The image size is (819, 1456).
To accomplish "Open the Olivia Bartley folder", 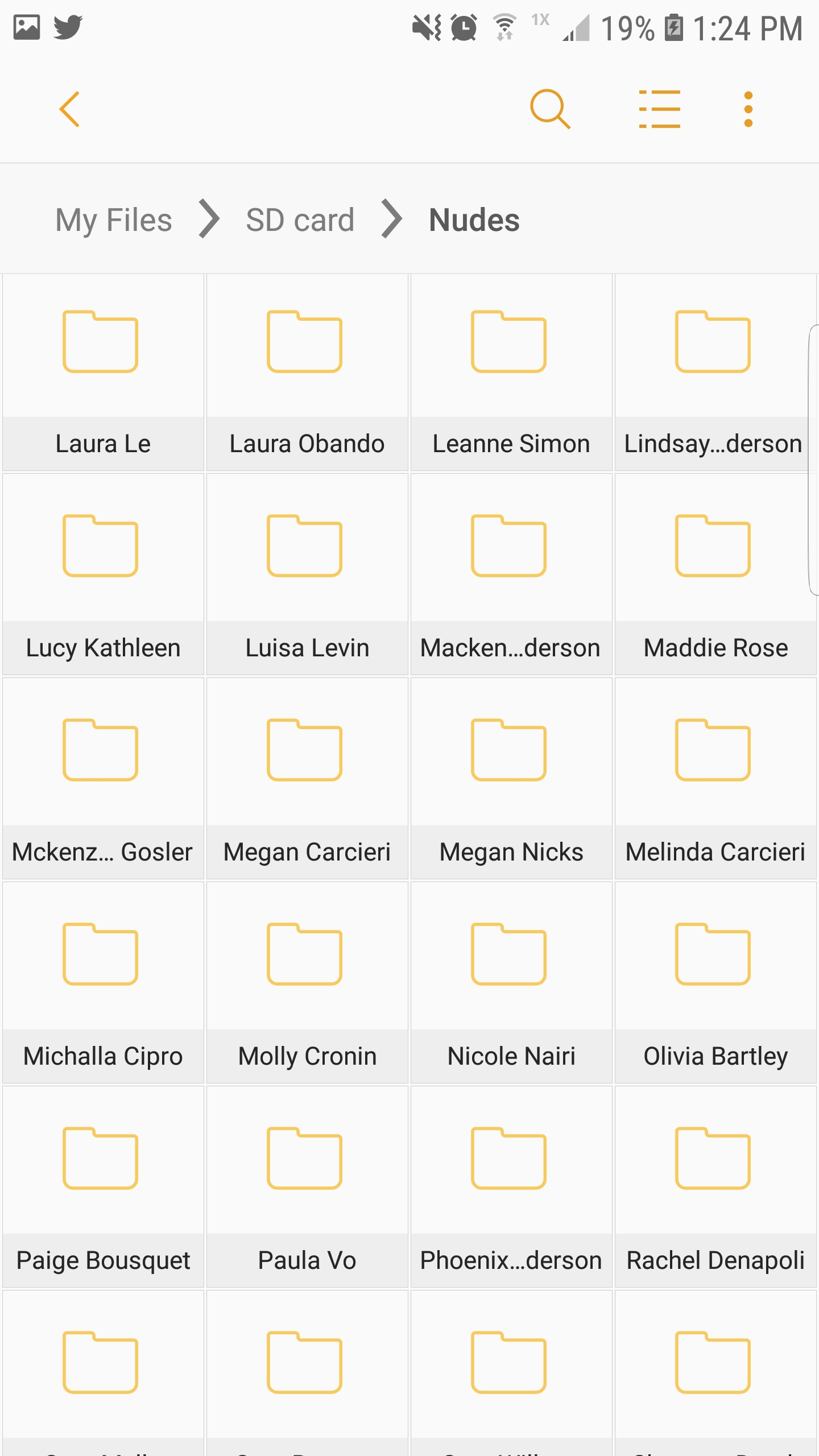I will pyautogui.click(x=715, y=983).
